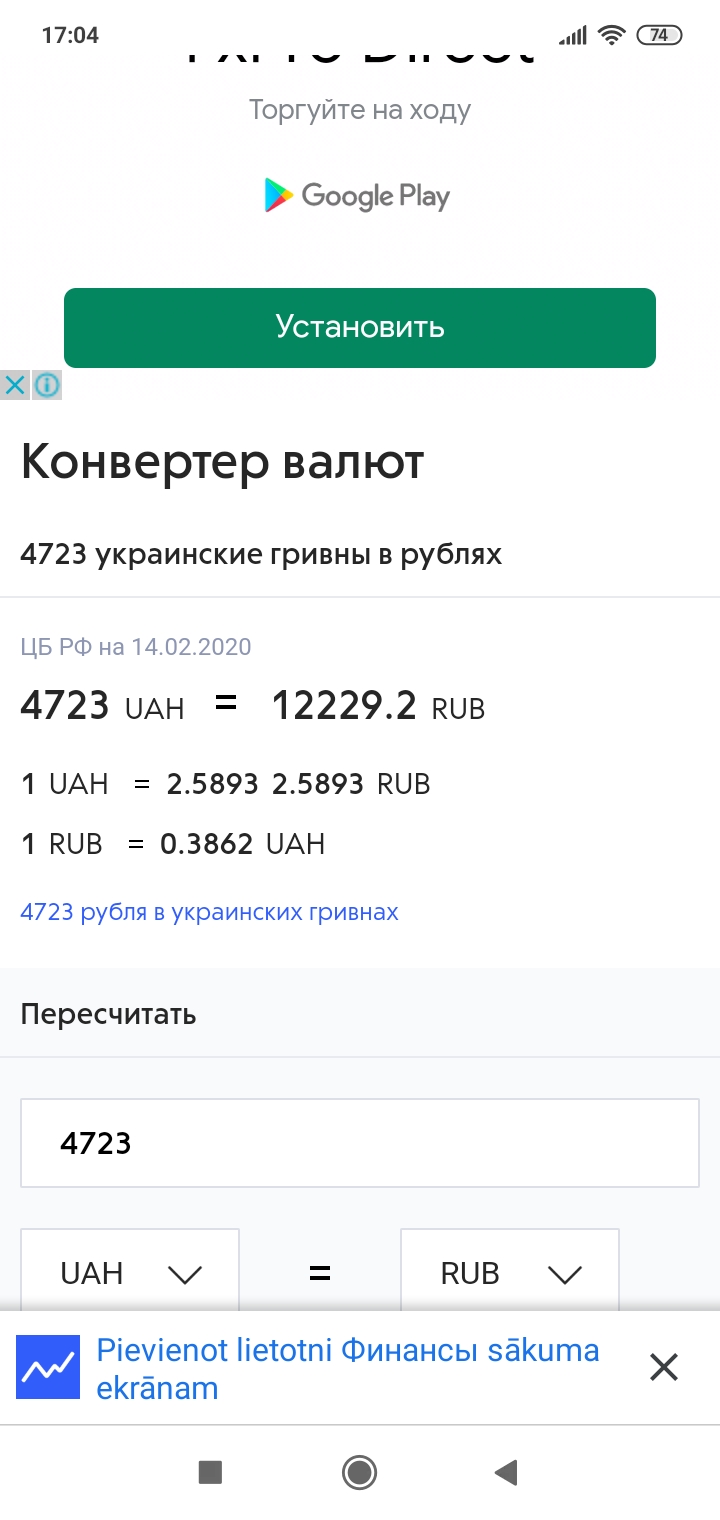The height and width of the screenshot is (1520, 720).
Task: Tap the amount field showing 4723
Action: (x=360, y=1143)
